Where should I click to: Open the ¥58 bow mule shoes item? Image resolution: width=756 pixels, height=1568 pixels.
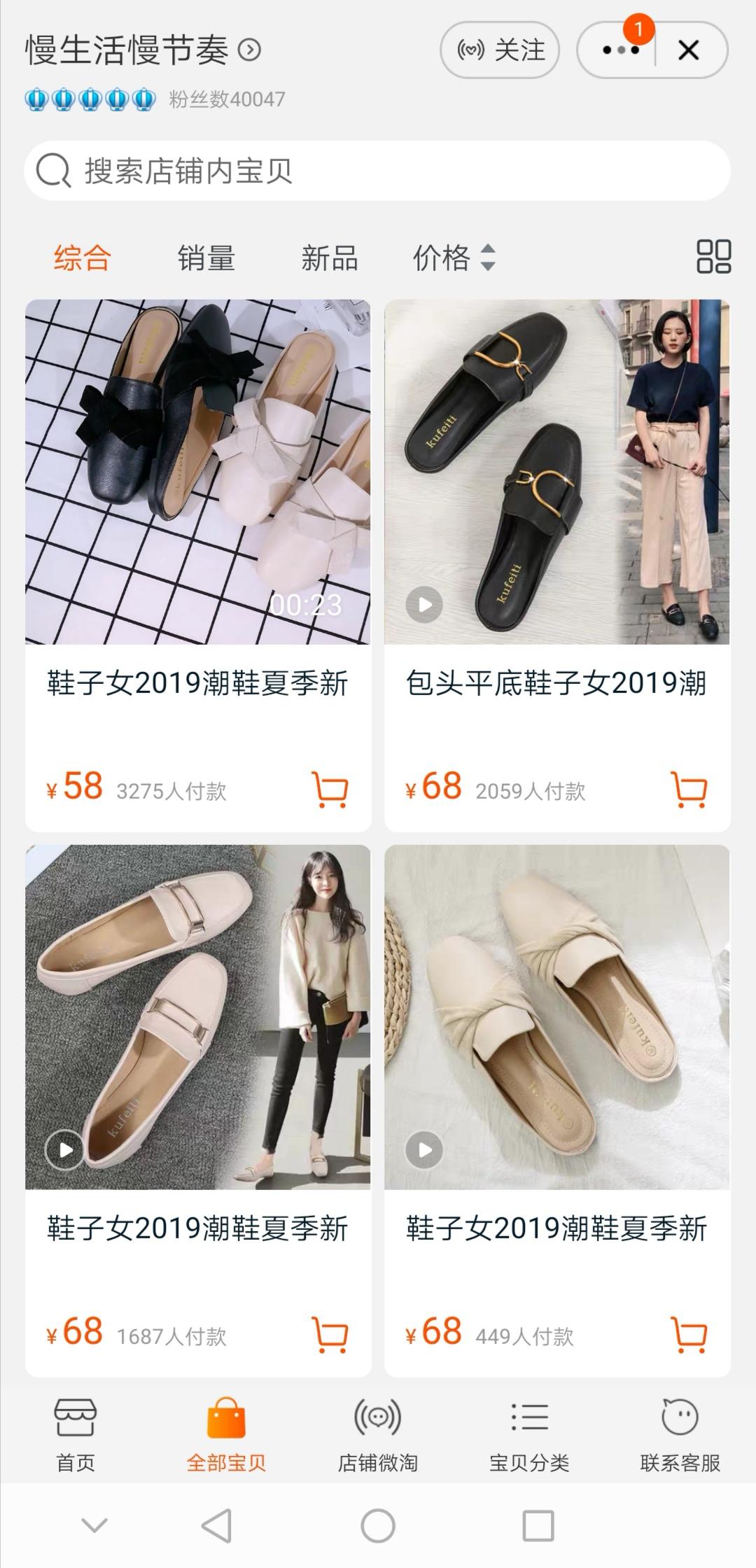(198, 472)
